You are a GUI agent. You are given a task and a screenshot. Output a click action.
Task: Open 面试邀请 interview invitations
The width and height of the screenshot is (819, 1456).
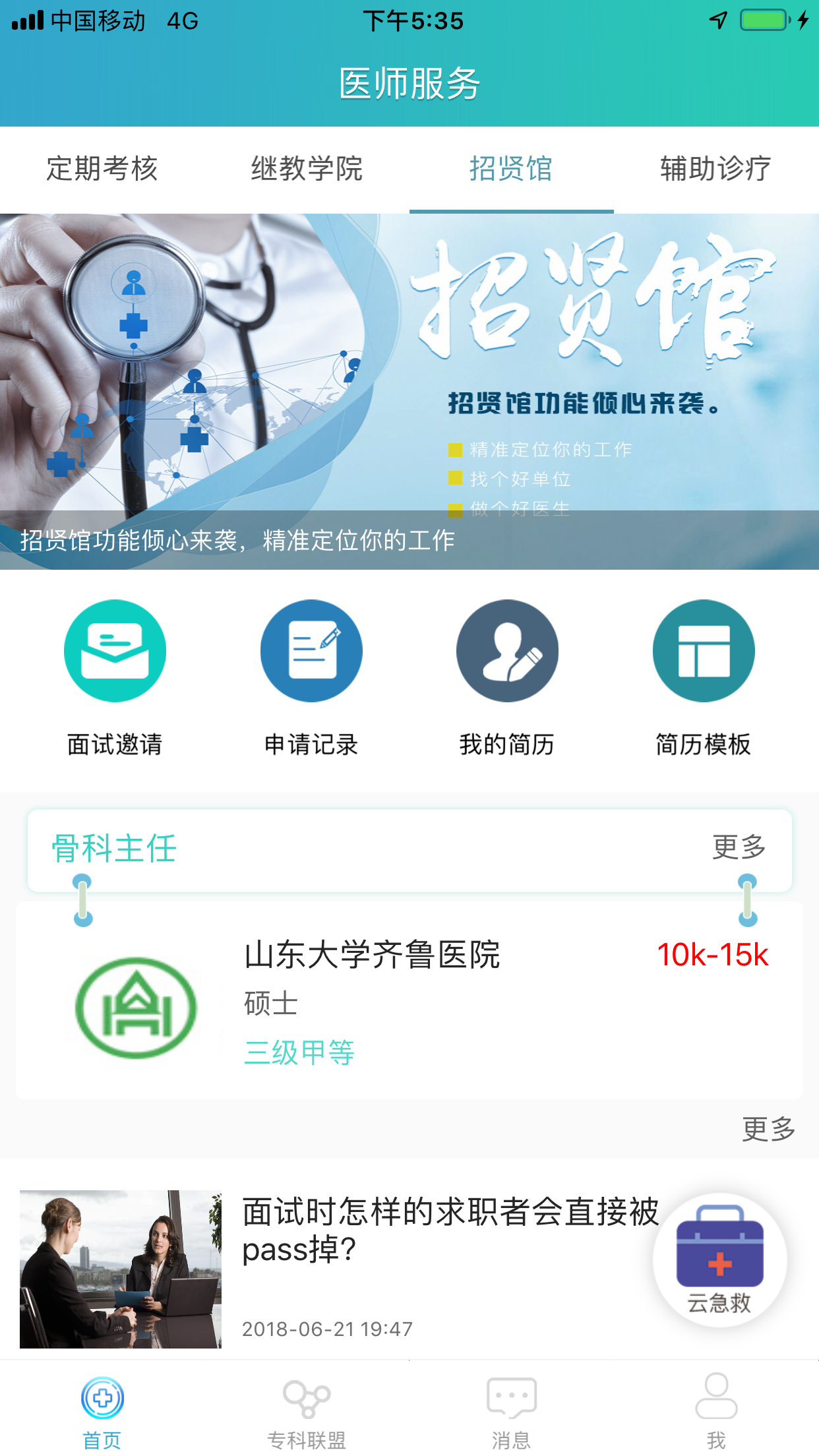click(115, 679)
